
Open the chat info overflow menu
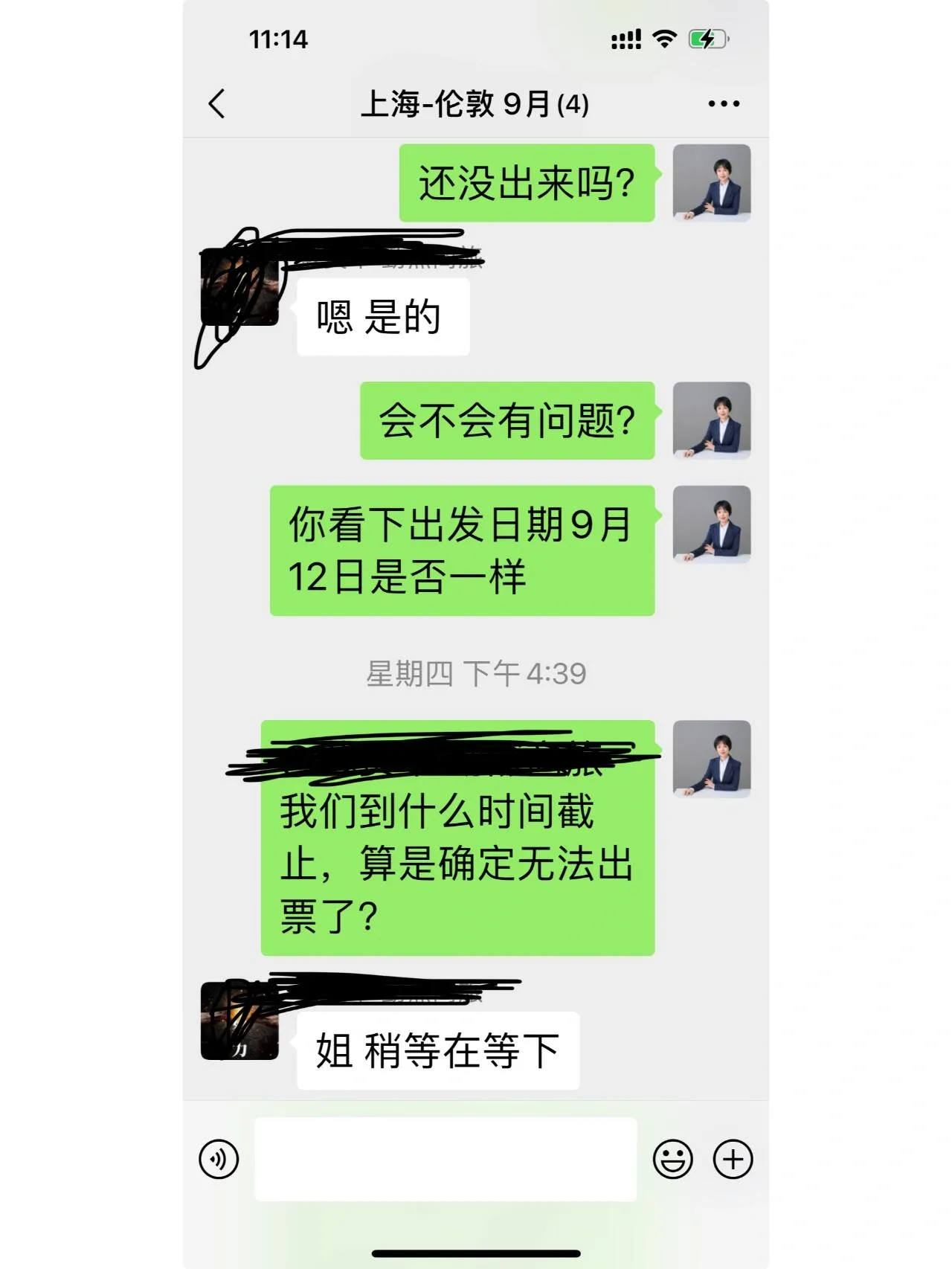point(723,104)
